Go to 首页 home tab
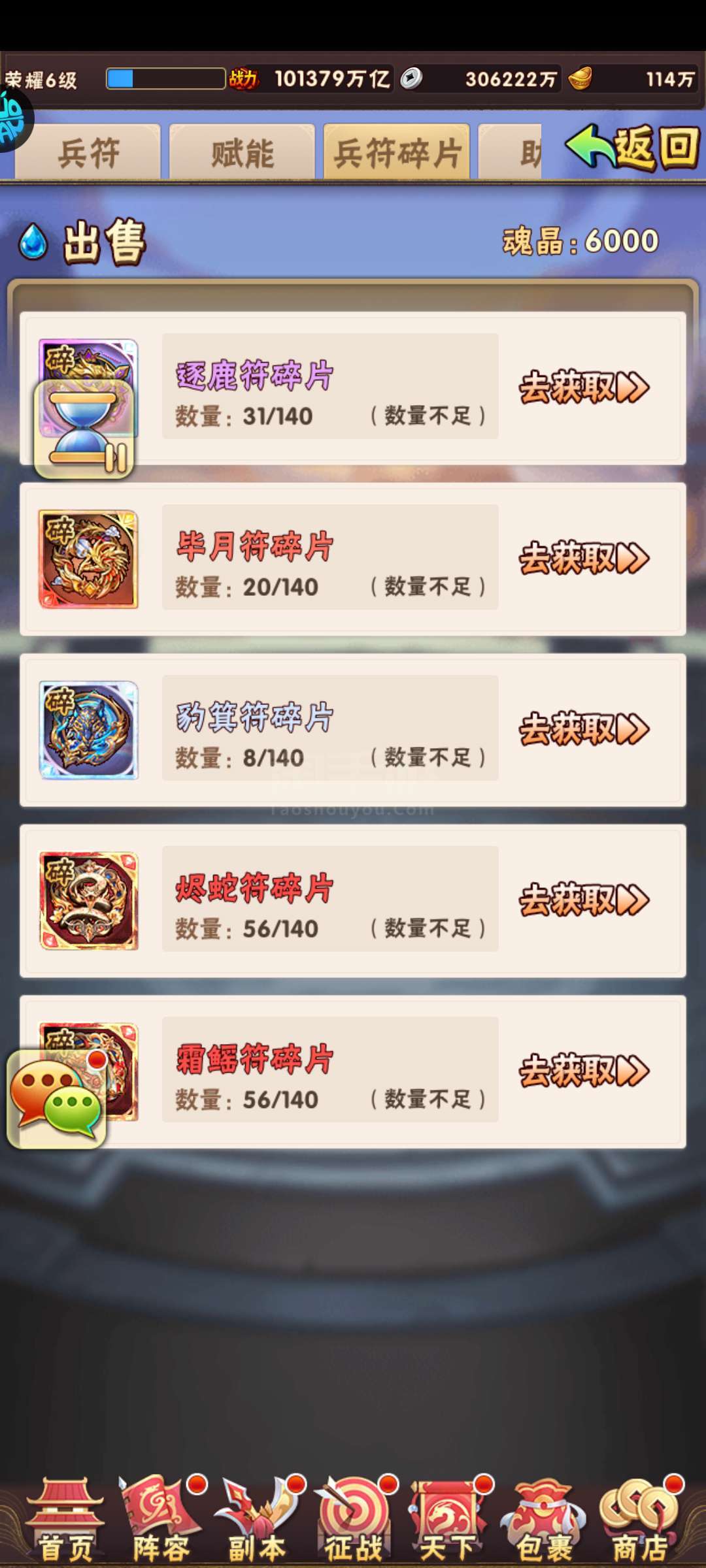 tap(65, 1519)
